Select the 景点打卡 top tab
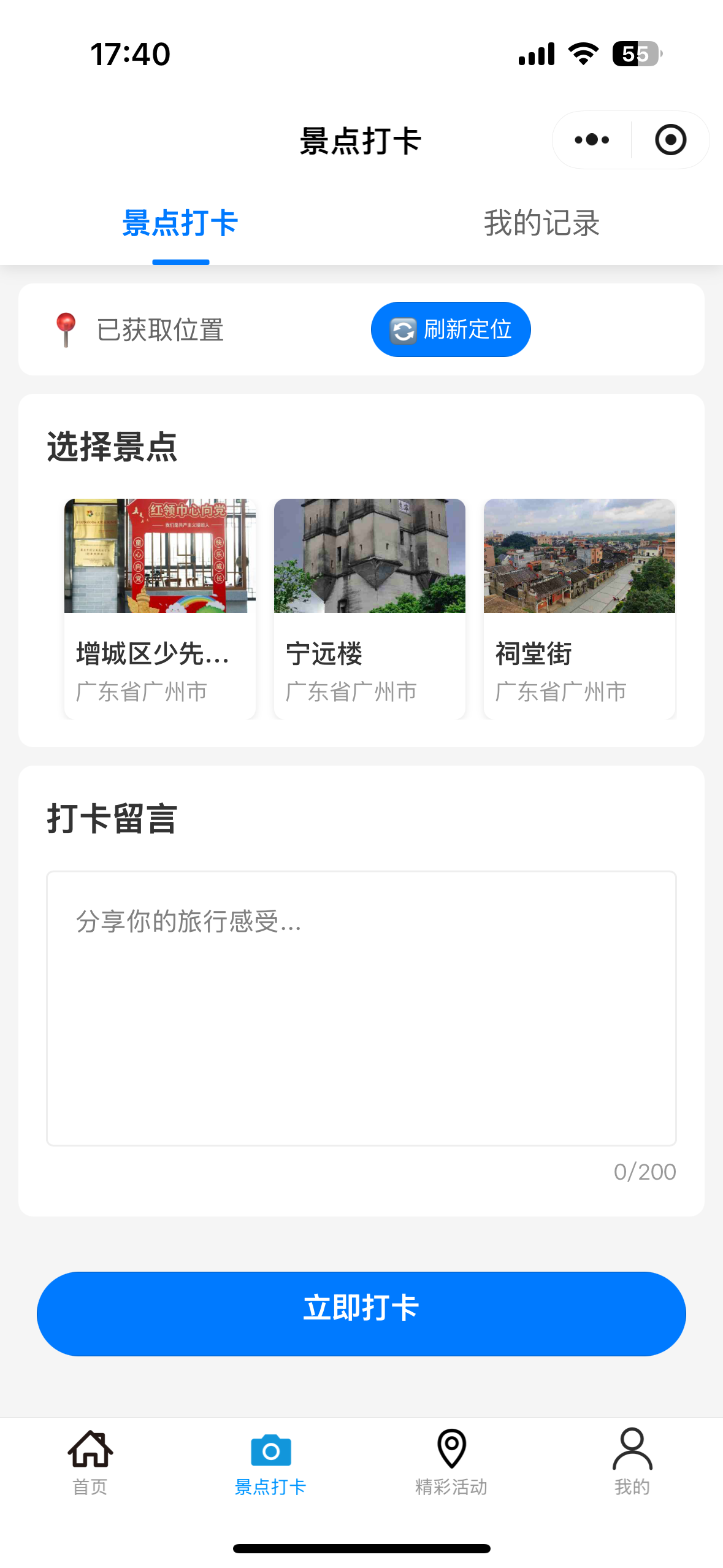Screen dimensions: 723x1568 180,223
